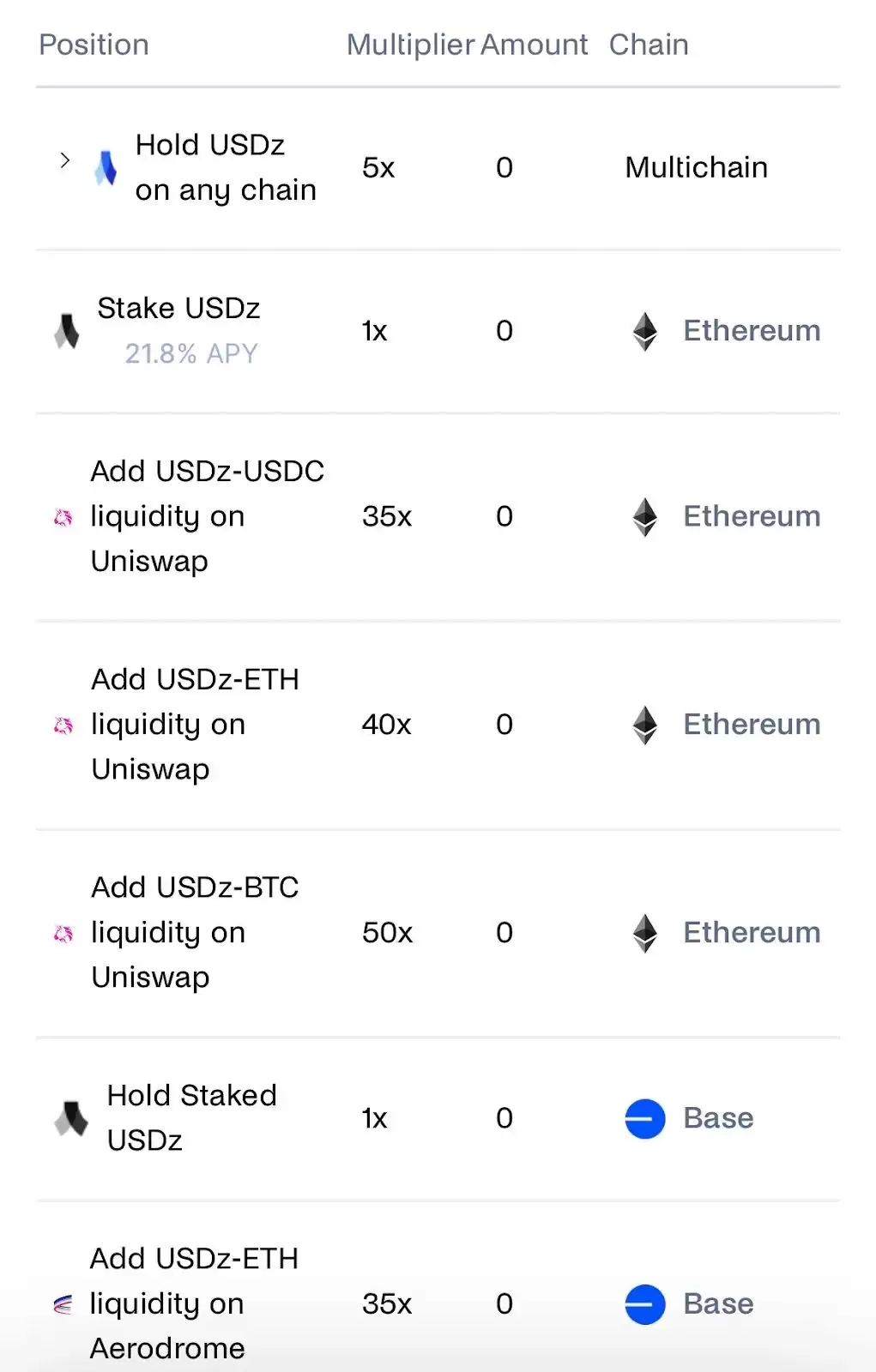The width and height of the screenshot is (876, 1372).
Task: Click the Ethereum logo beside USDz-BTC liquidity
Action: tap(644, 933)
